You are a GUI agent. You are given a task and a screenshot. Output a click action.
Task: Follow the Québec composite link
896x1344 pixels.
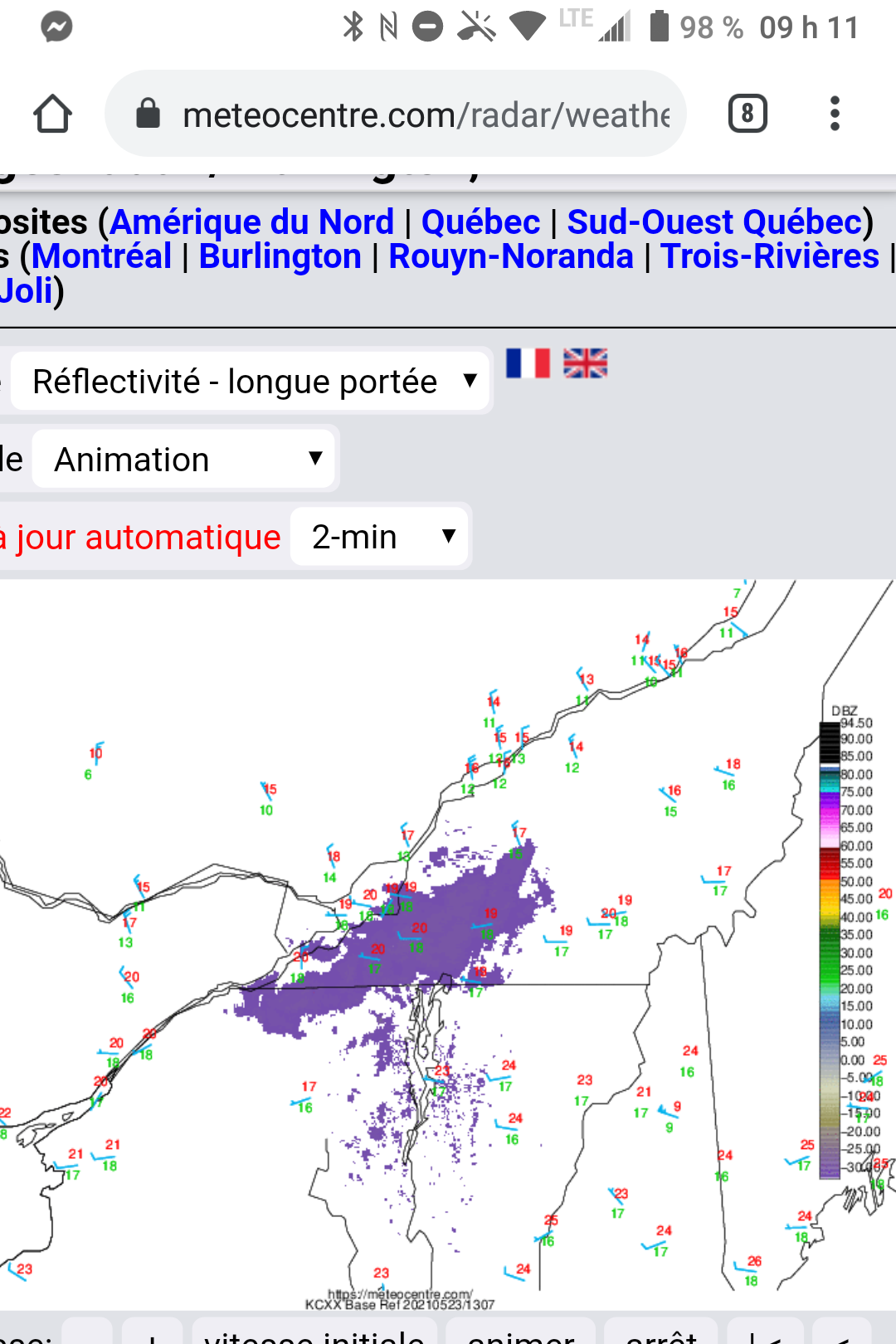pyautogui.click(x=480, y=222)
